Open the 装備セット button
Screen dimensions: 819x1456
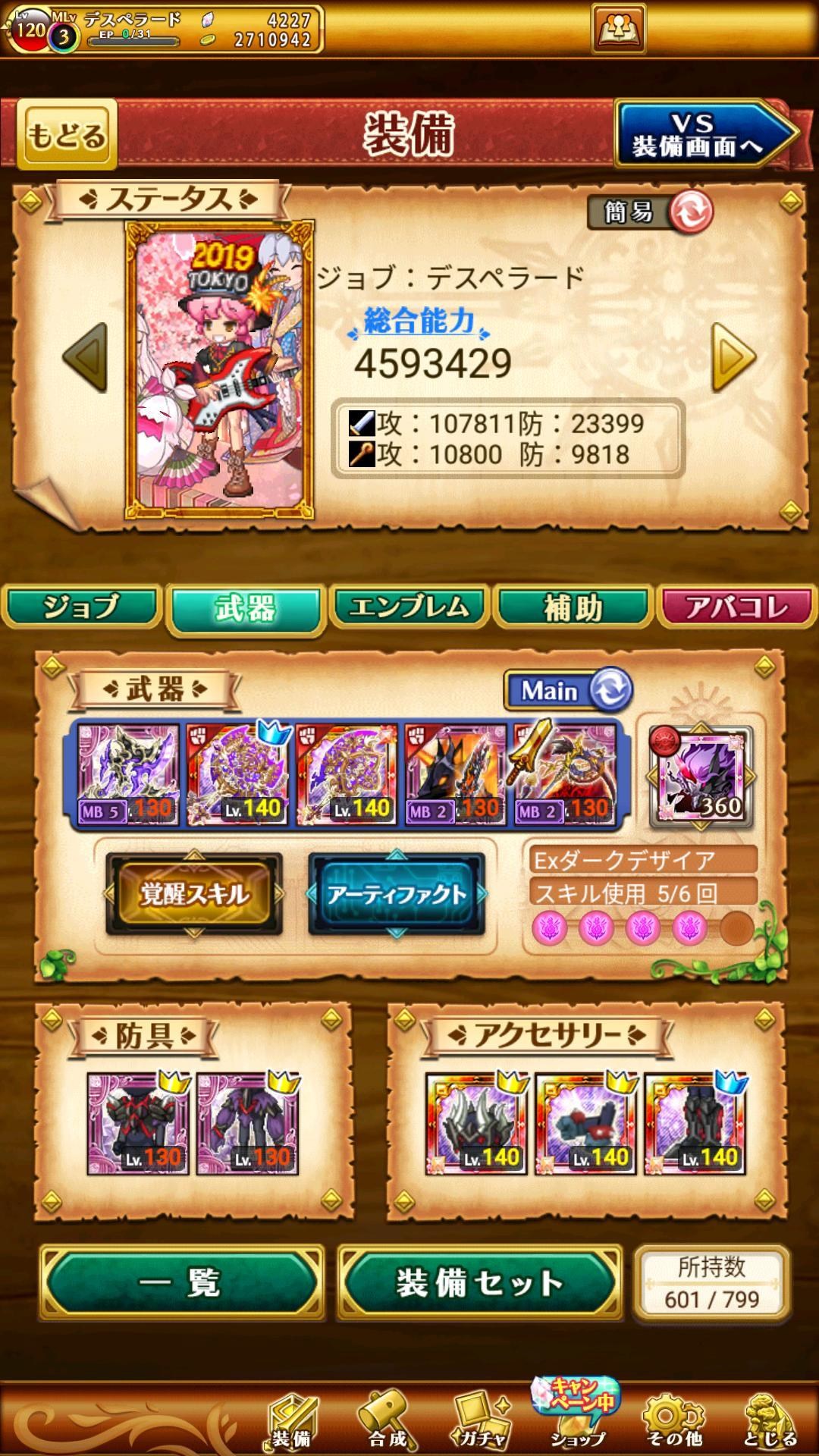(480, 1283)
